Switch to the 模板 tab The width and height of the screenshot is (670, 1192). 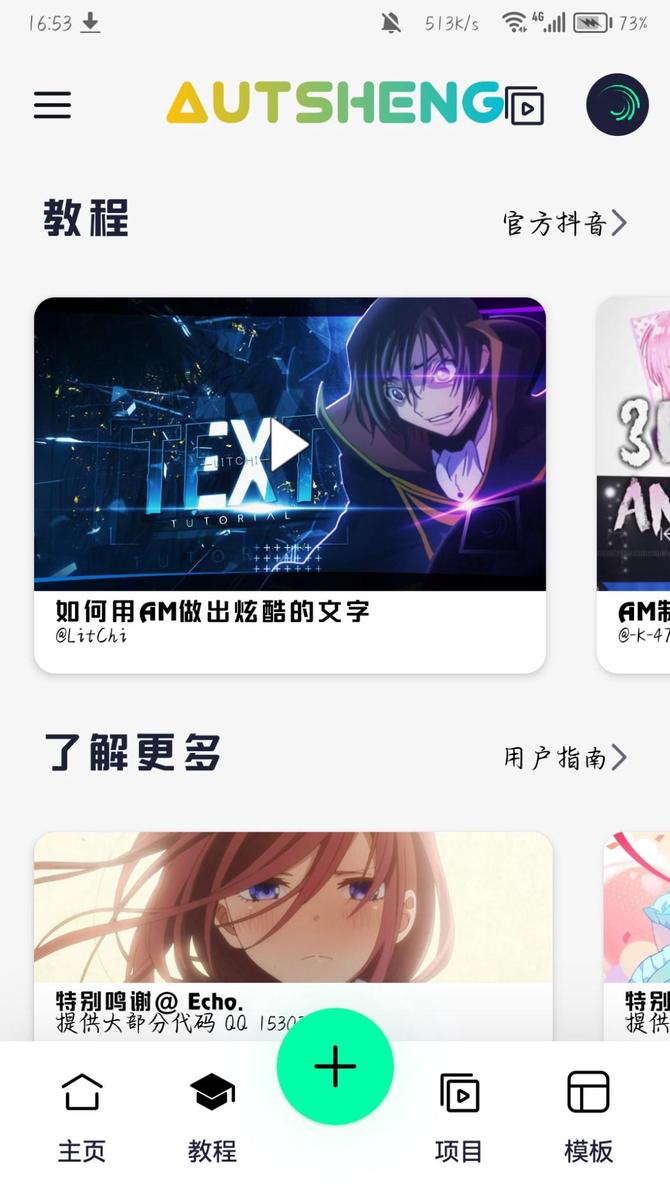[x=588, y=1117]
